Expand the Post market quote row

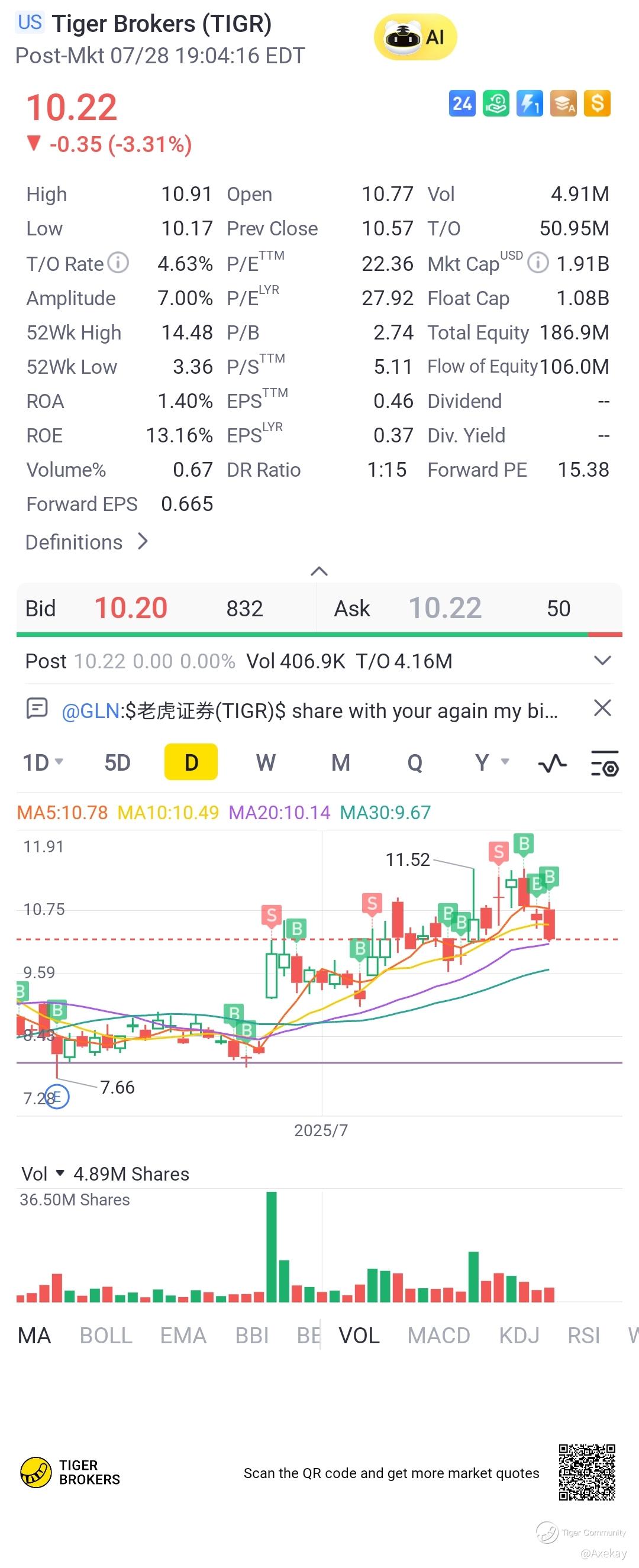pos(602,661)
